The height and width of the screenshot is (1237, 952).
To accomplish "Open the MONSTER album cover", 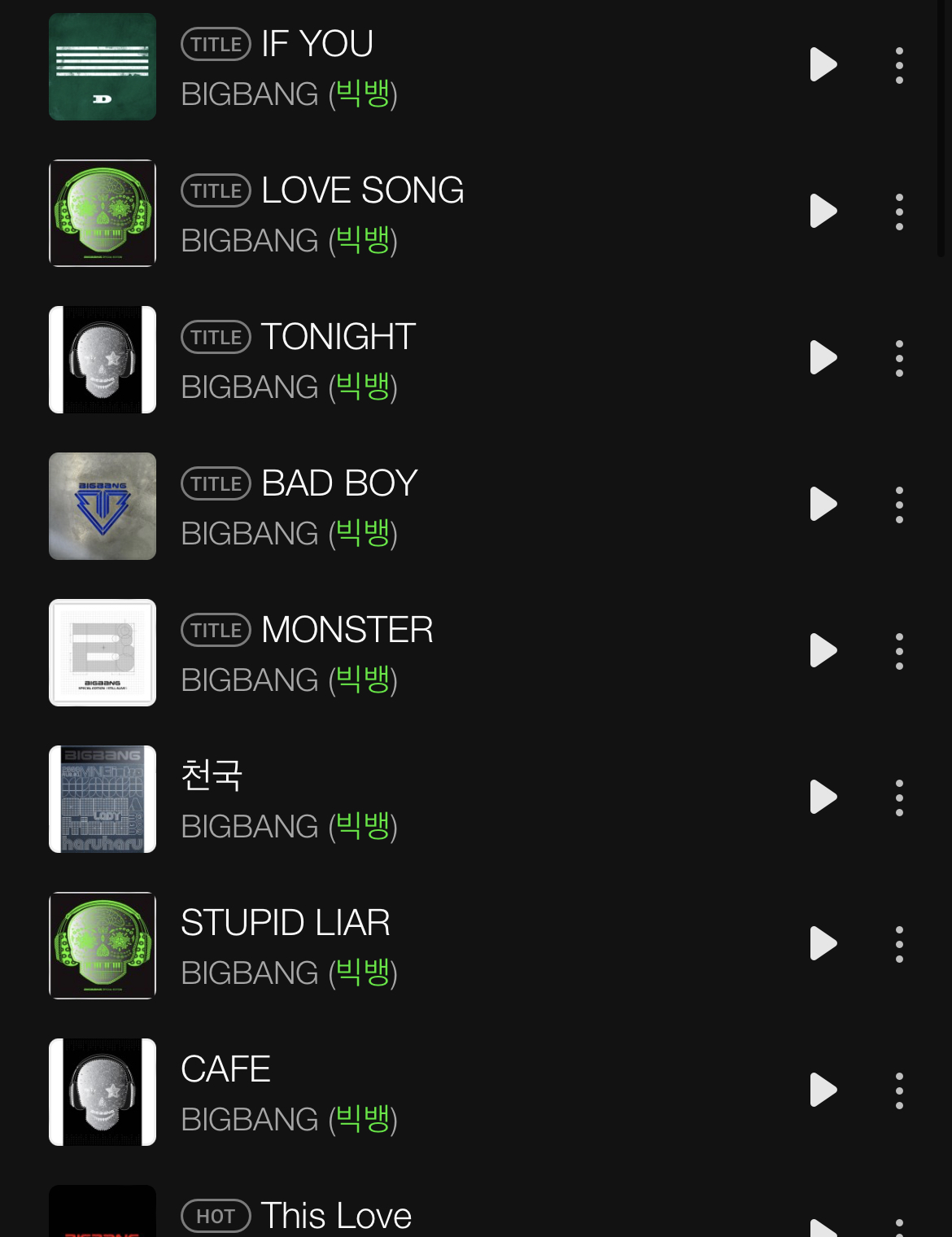I will click(103, 653).
